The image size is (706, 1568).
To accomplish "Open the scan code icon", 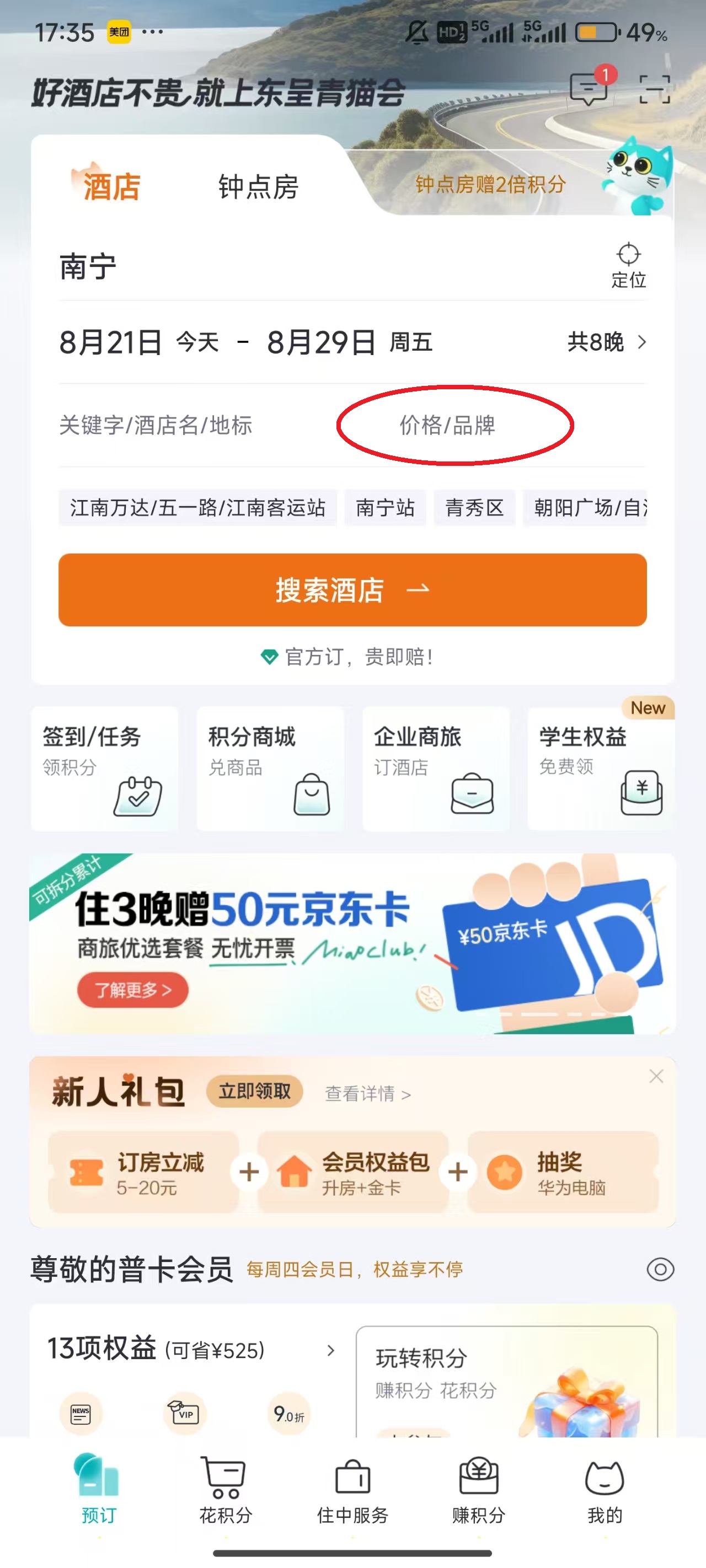I will click(x=654, y=89).
